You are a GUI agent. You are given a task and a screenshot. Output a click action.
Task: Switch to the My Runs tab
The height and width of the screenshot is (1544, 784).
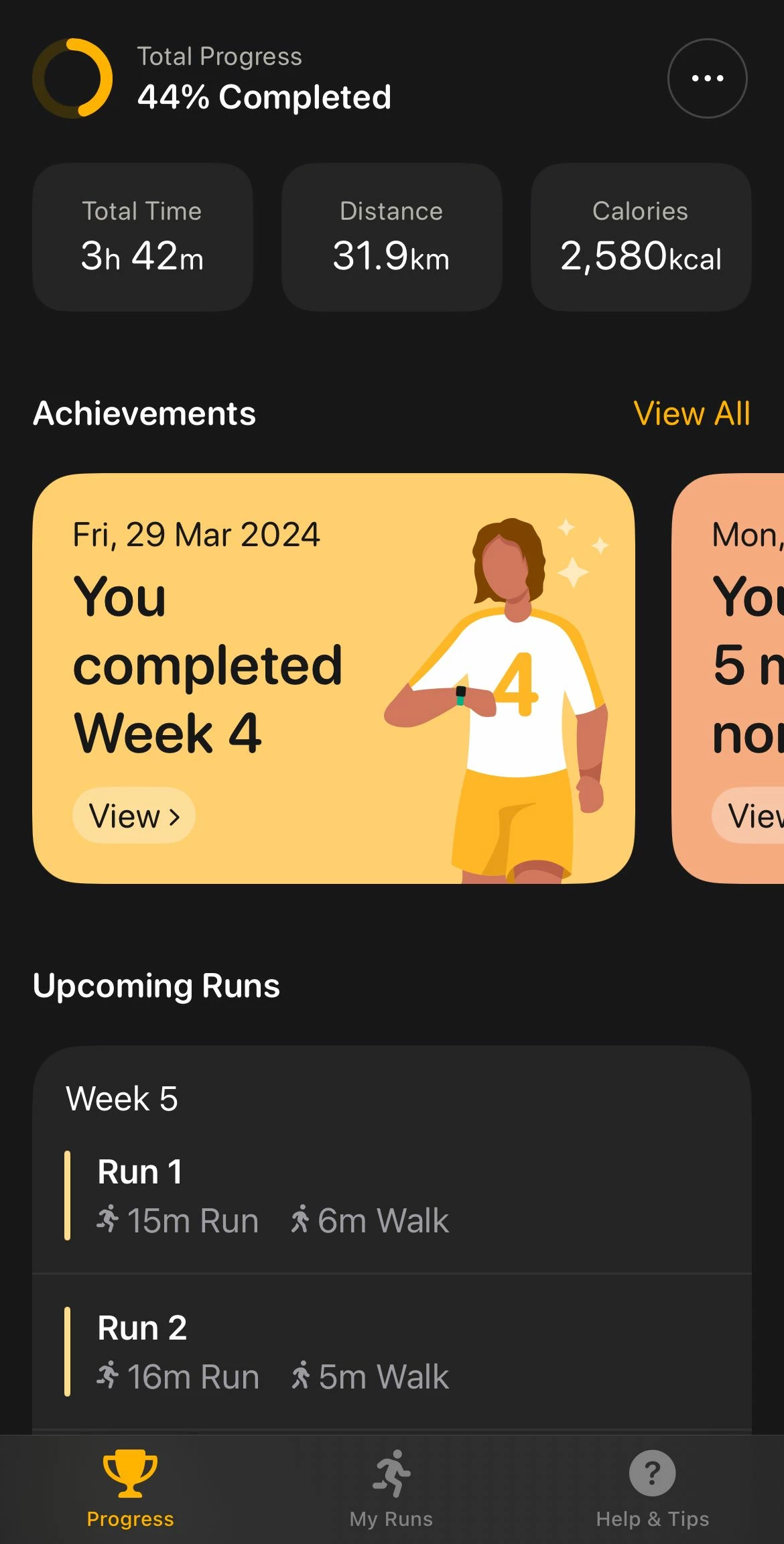click(391, 1489)
